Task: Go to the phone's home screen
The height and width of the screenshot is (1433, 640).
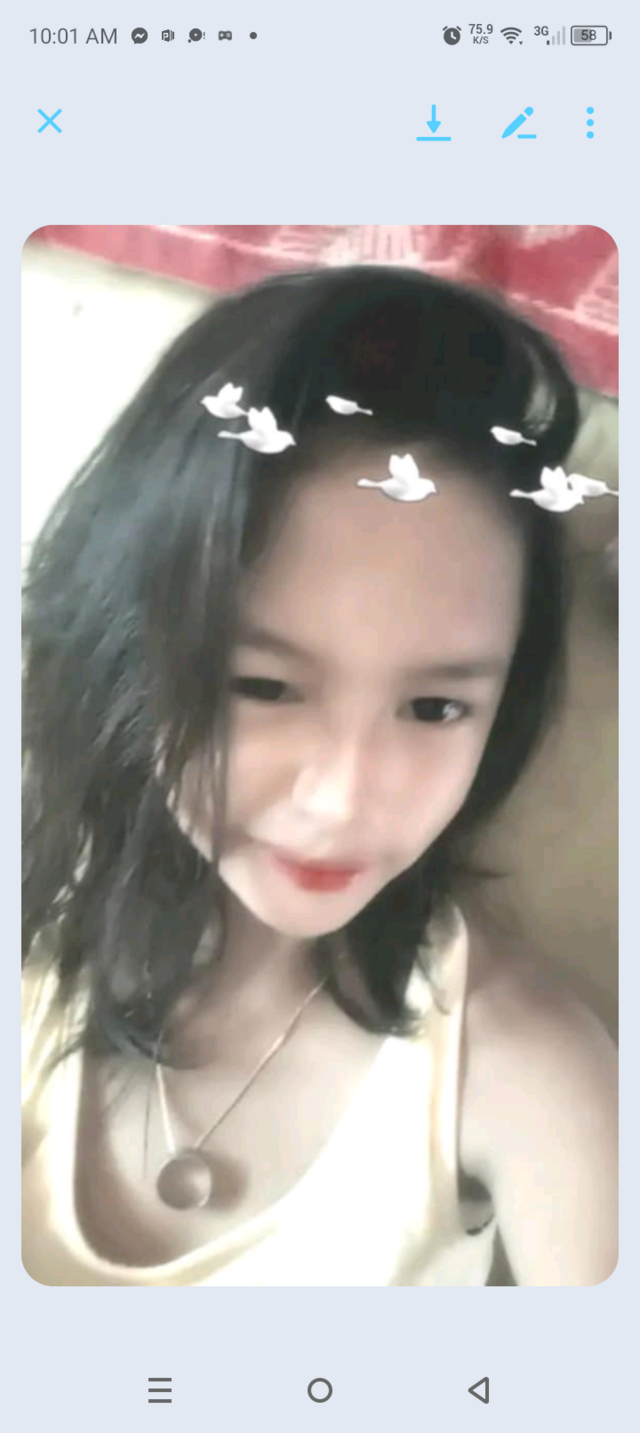Action: (x=320, y=1390)
